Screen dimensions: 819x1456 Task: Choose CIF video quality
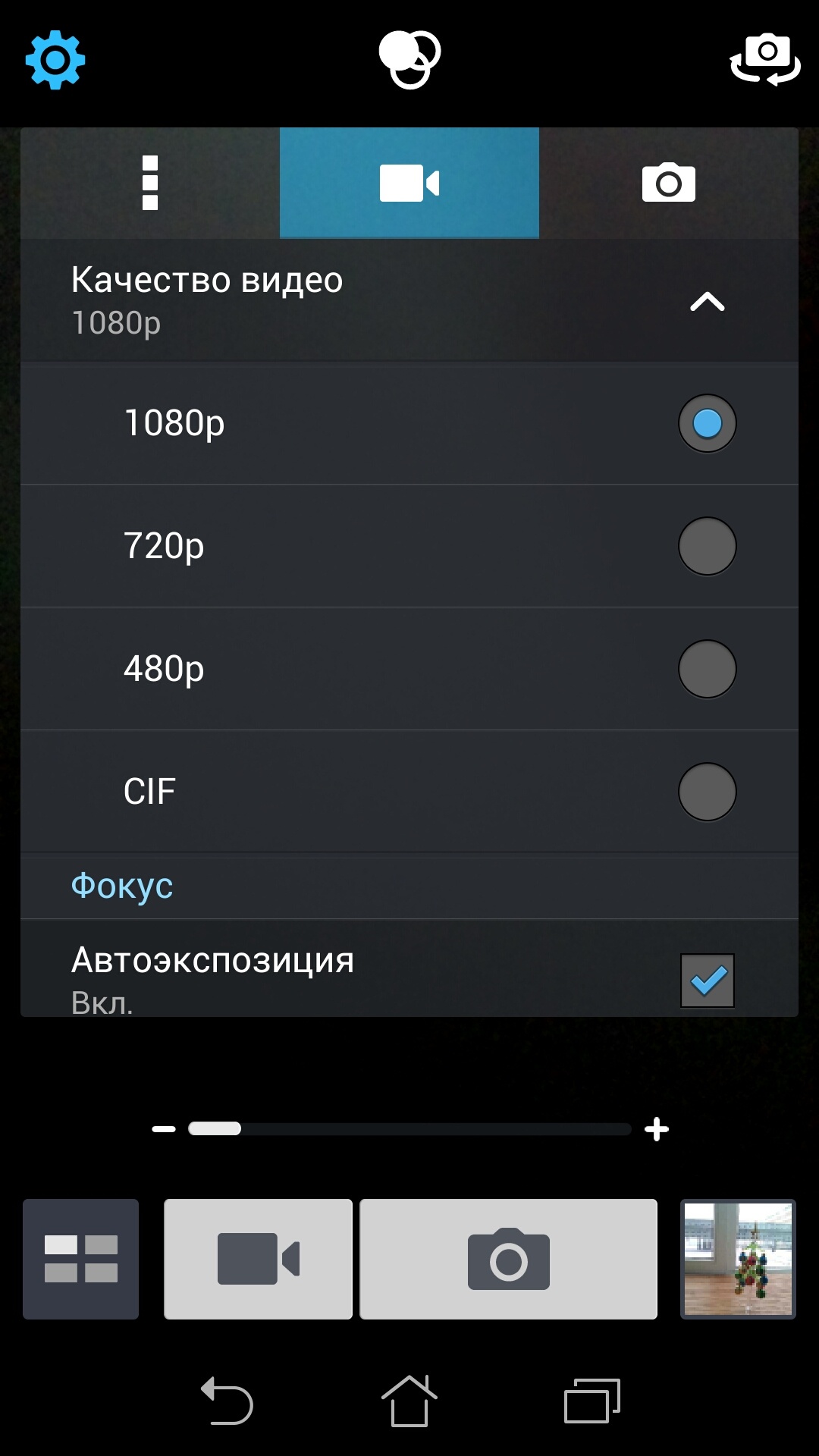click(x=707, y=792)
